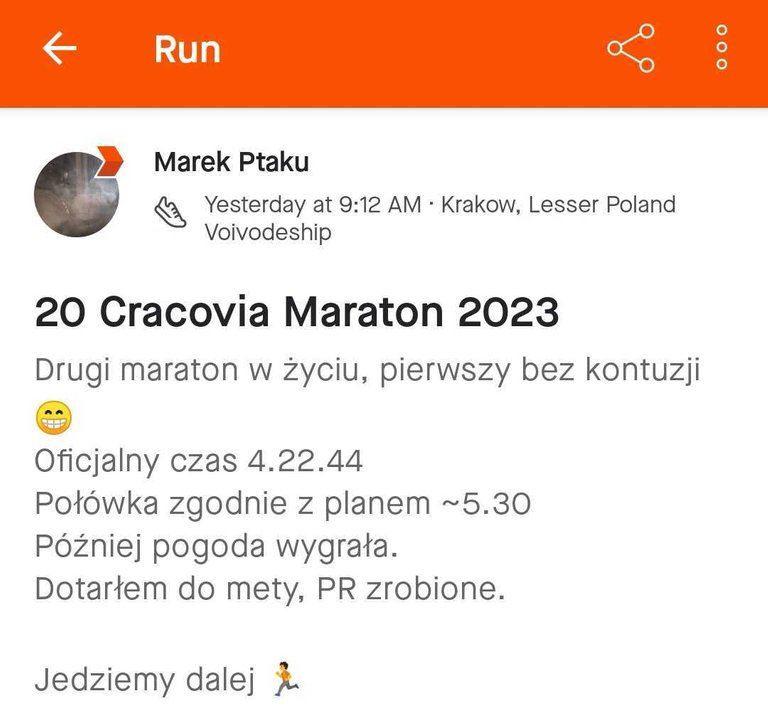
Task: Open the three-dot overflow menu
Action: (x=721, y=48)
